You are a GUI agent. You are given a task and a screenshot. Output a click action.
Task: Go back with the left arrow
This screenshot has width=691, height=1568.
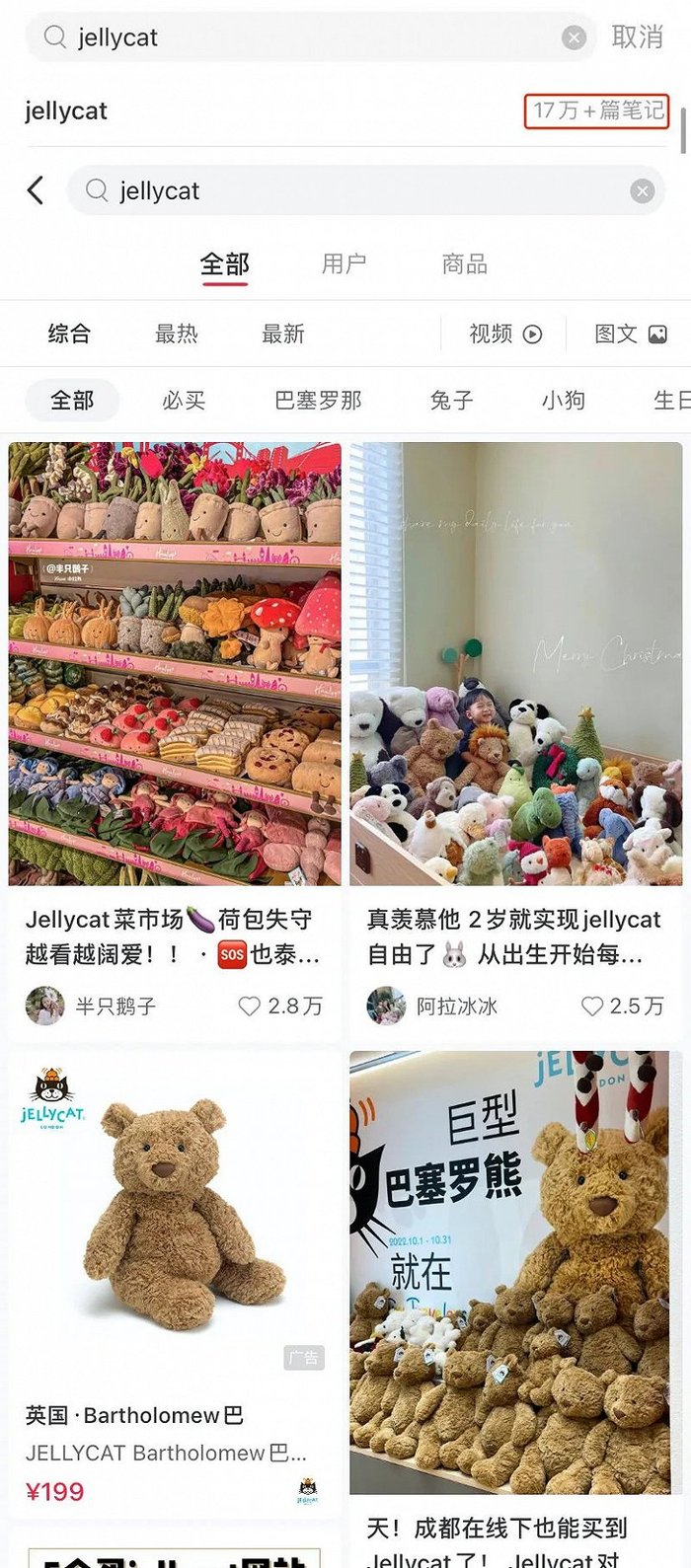37,190
